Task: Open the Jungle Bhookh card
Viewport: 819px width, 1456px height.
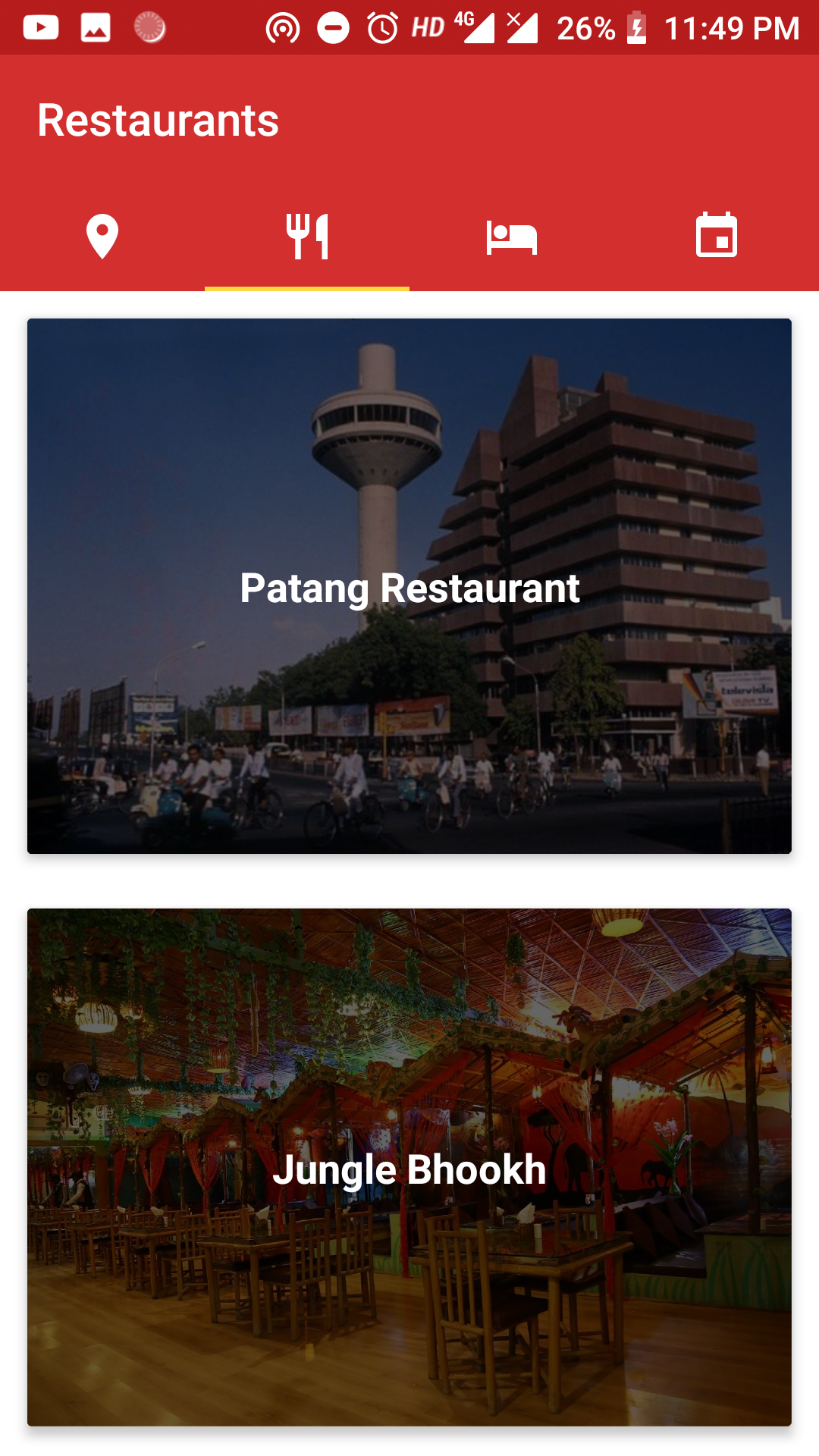Action: tap(409, 1167)
